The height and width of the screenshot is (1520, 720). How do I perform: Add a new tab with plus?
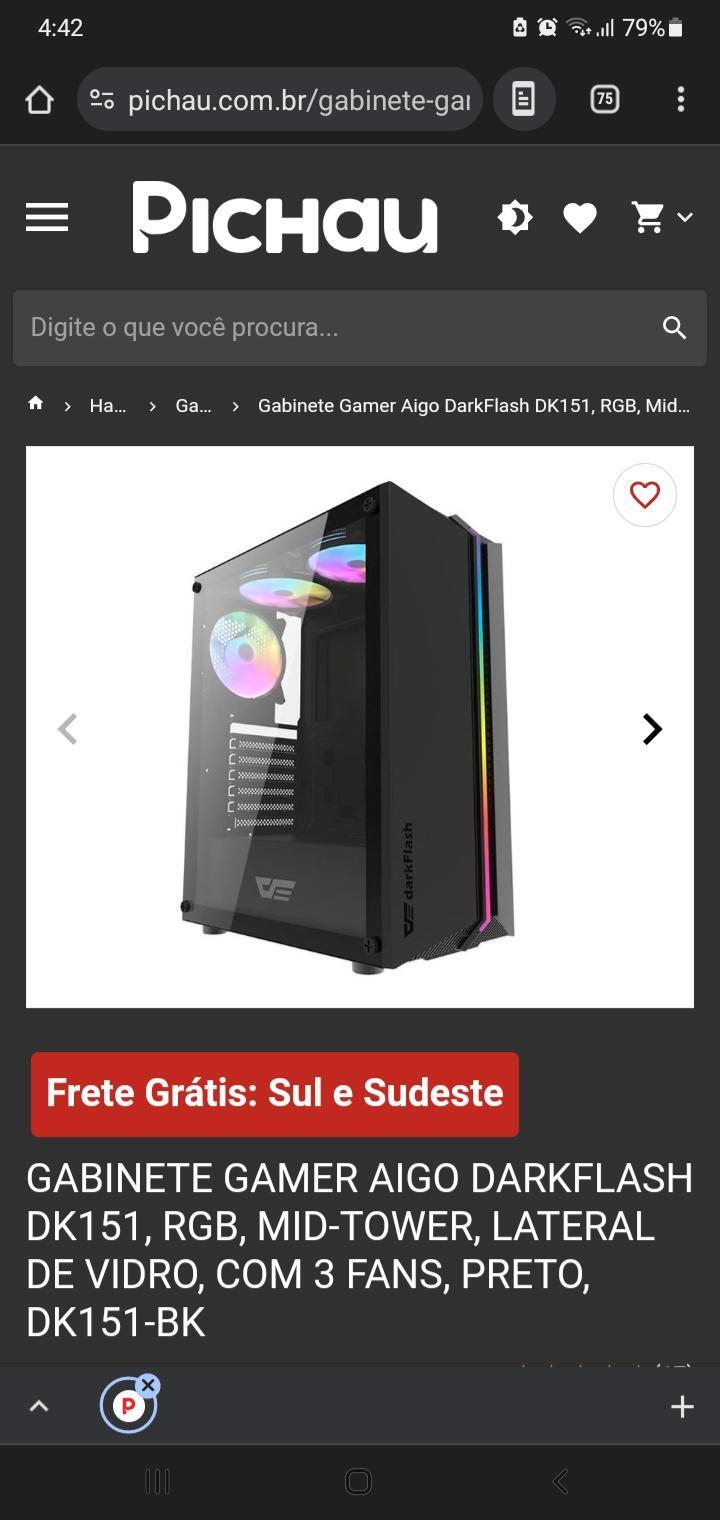coord(682,1407)
